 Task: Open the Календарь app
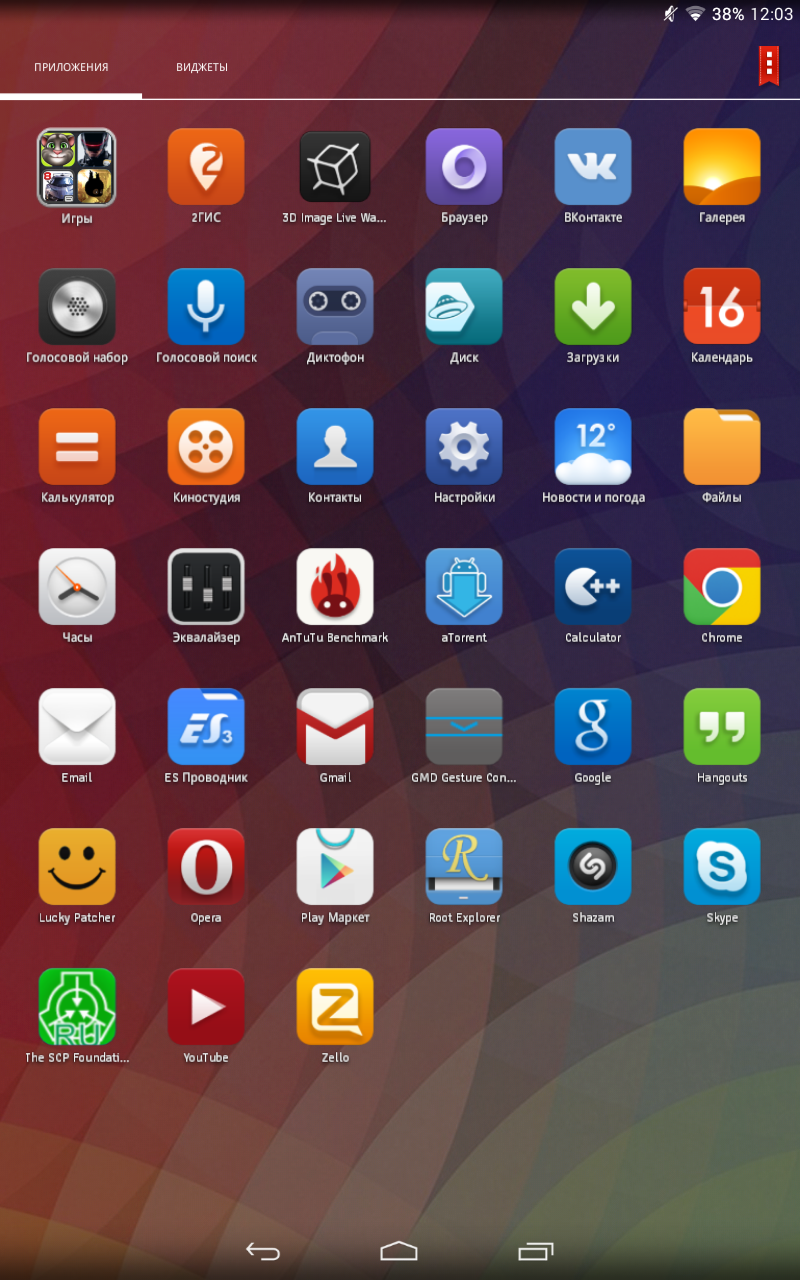pyautogui.click(x=722, y=307)
